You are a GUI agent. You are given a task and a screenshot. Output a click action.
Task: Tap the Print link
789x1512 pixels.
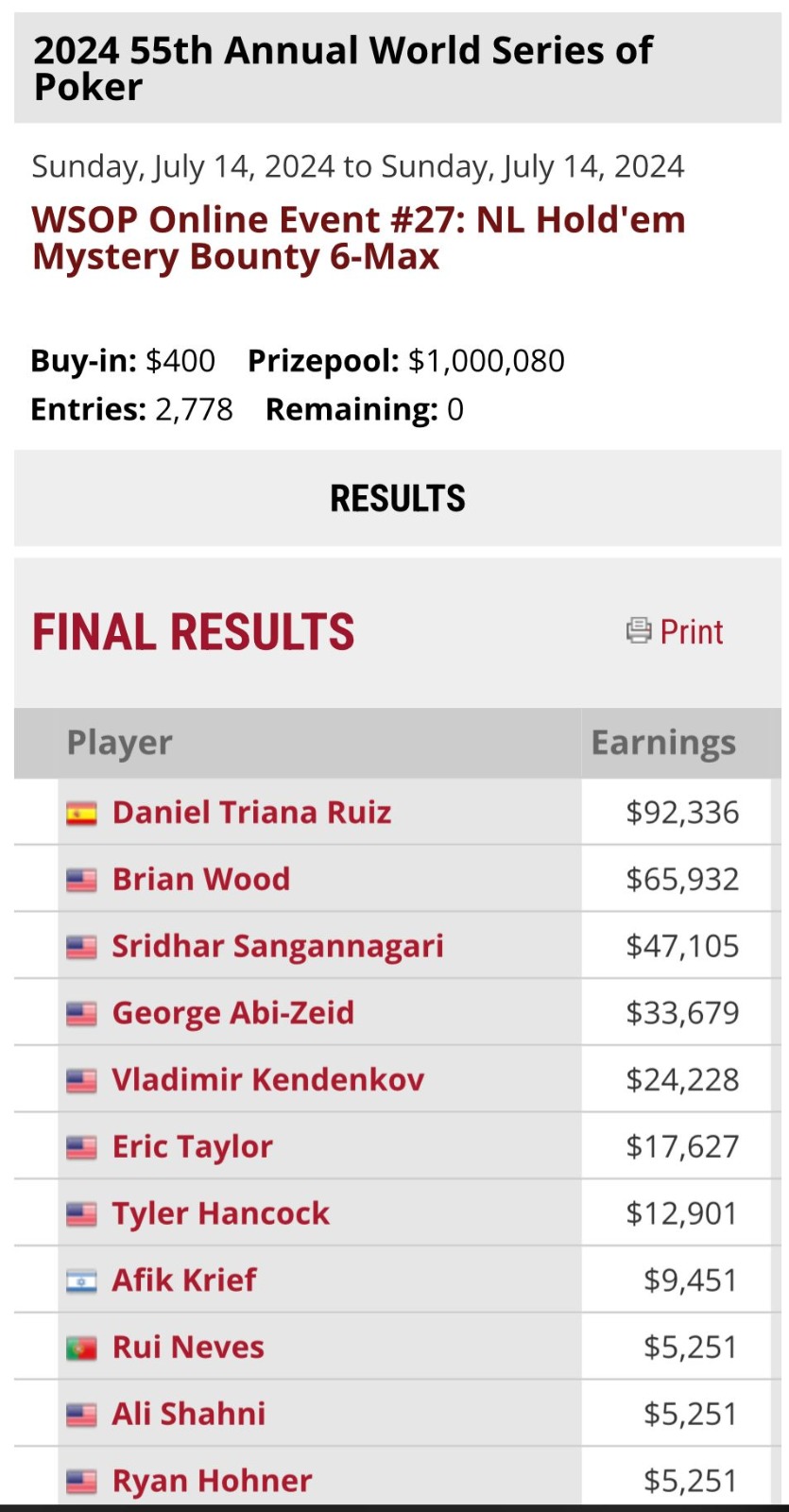point(675,631)
